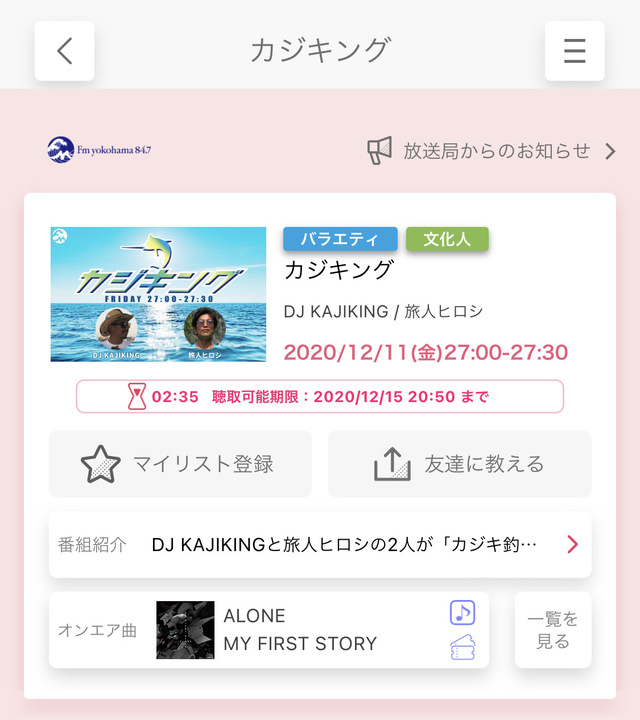640x720 pixels.
Task: Open ticket icon for MY FIRST STORY
Action: tap(462, 647)
